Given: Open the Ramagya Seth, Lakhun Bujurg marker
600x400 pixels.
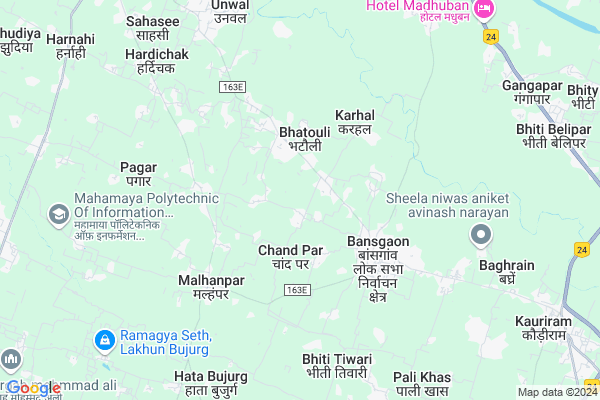Looking at the screenshot, I should [104, 342].
